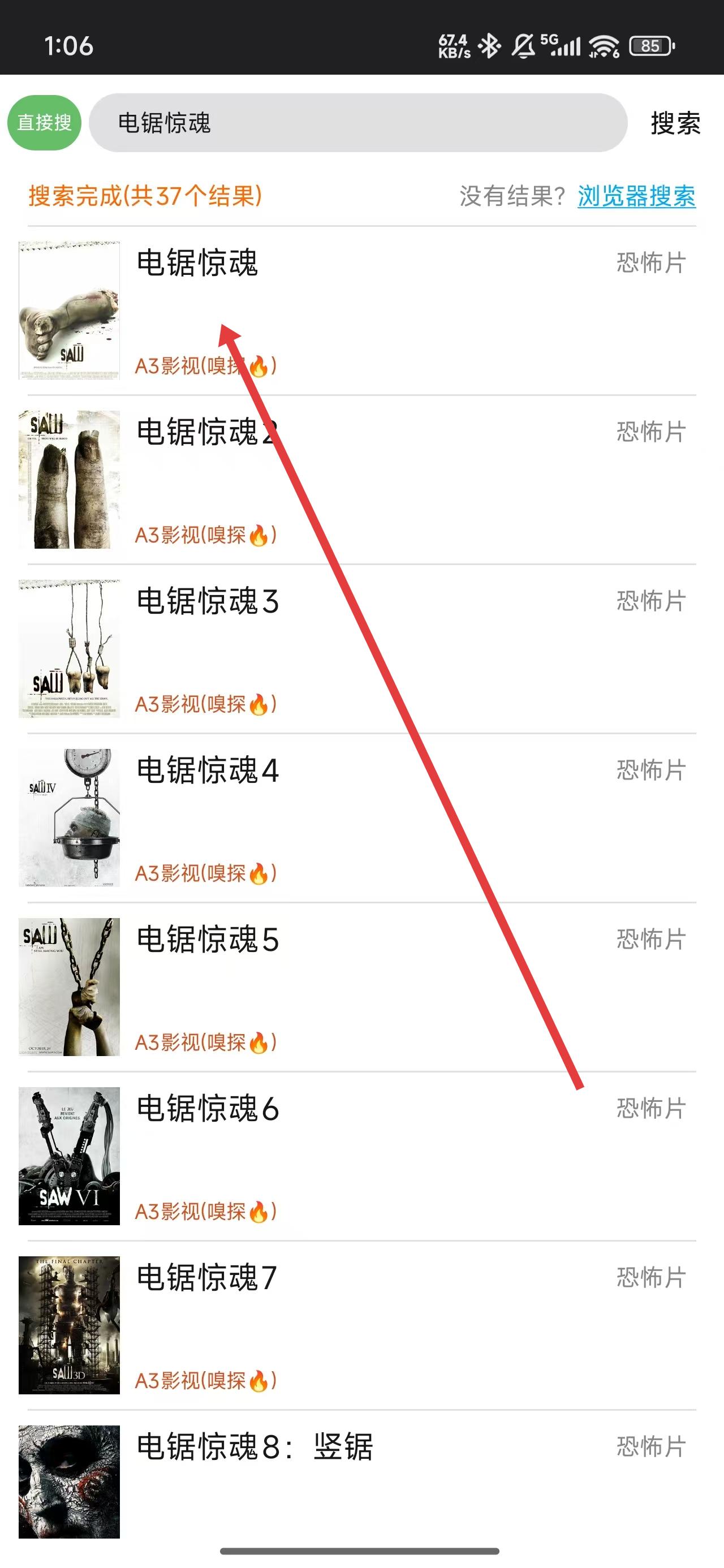Tap the green 直接搜 button
This screenshot has height=1568, width=724.
44,122
